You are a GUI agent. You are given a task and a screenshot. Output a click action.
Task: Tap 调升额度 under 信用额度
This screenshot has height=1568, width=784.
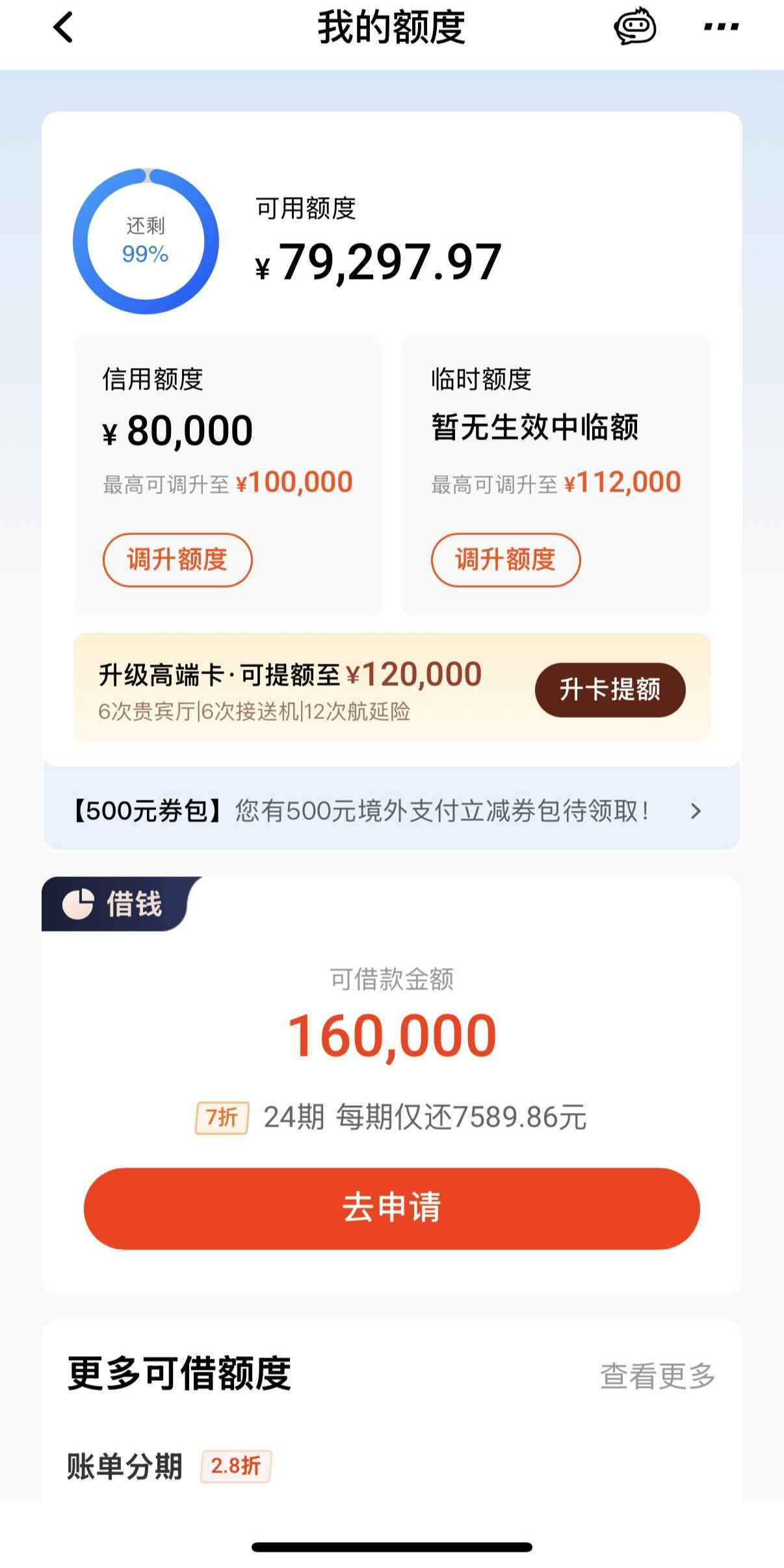coord(177,560)
